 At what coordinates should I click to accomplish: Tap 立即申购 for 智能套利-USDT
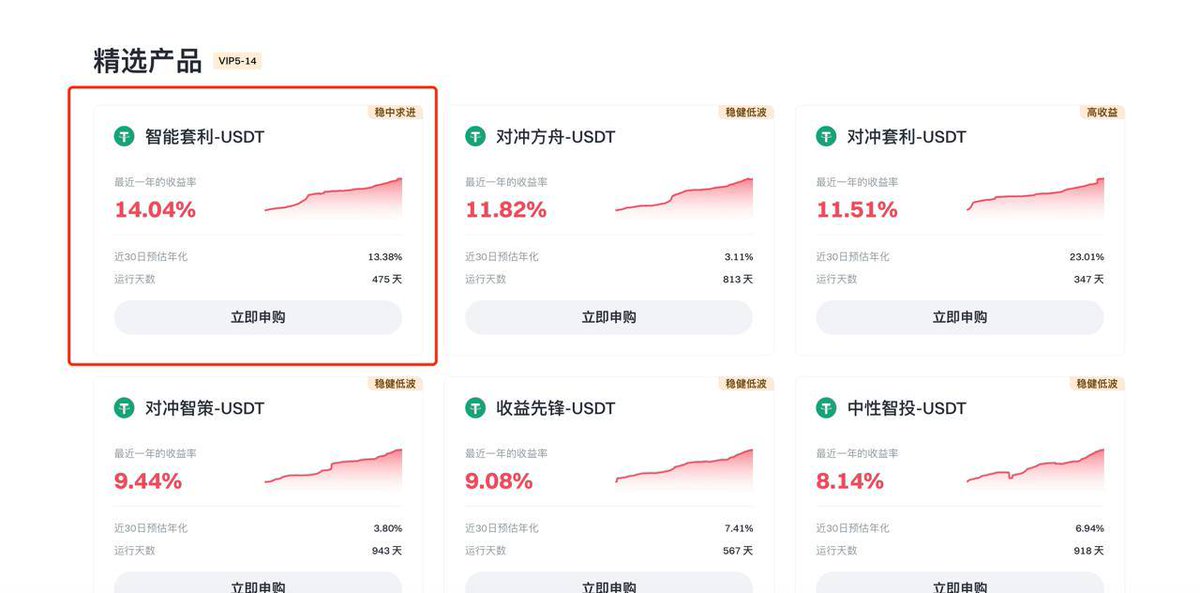(258, 317)
